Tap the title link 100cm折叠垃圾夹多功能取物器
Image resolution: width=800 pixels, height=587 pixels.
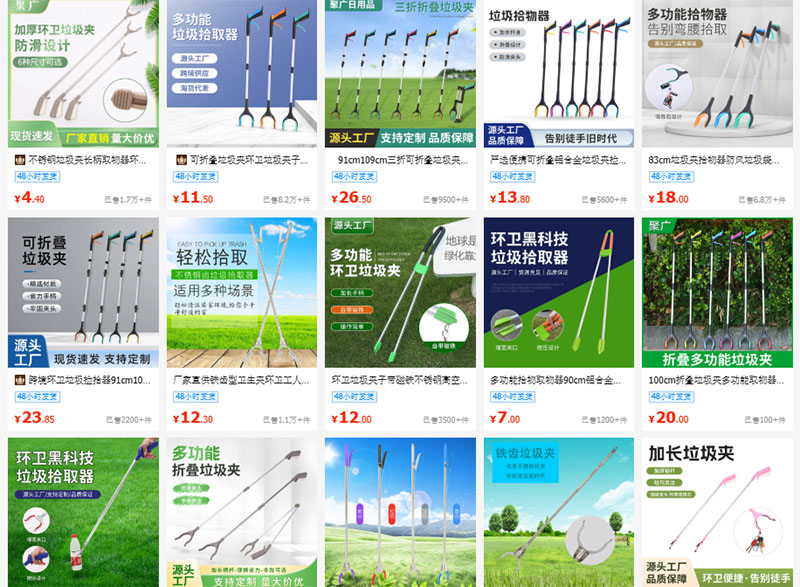pos(717,380)
